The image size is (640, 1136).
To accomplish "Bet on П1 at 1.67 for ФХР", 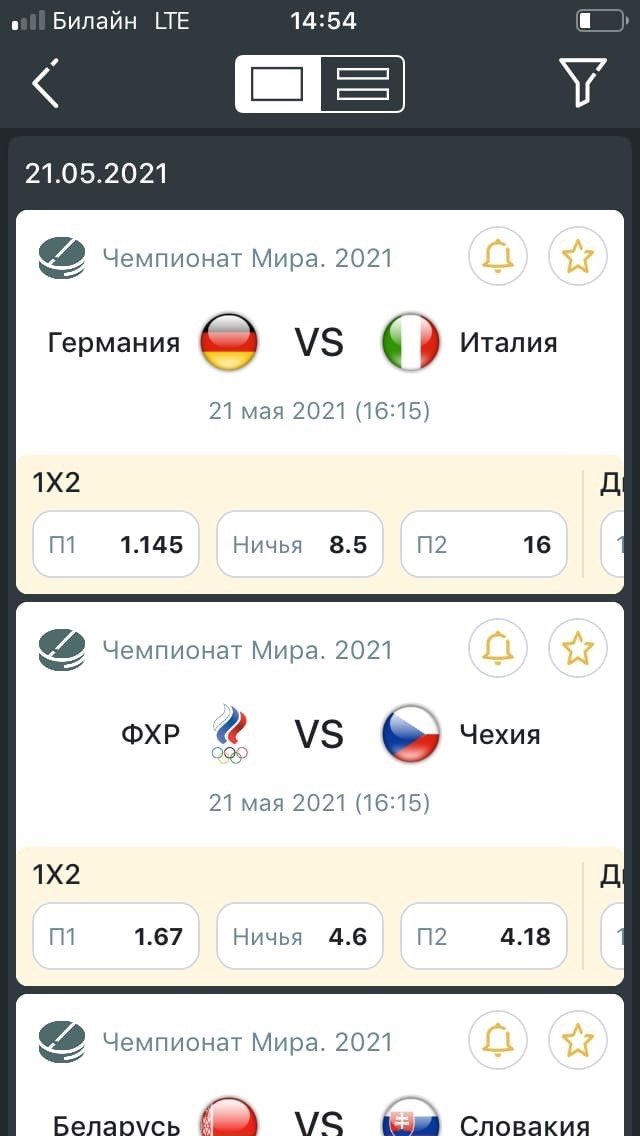I will (x=116, y=936).
